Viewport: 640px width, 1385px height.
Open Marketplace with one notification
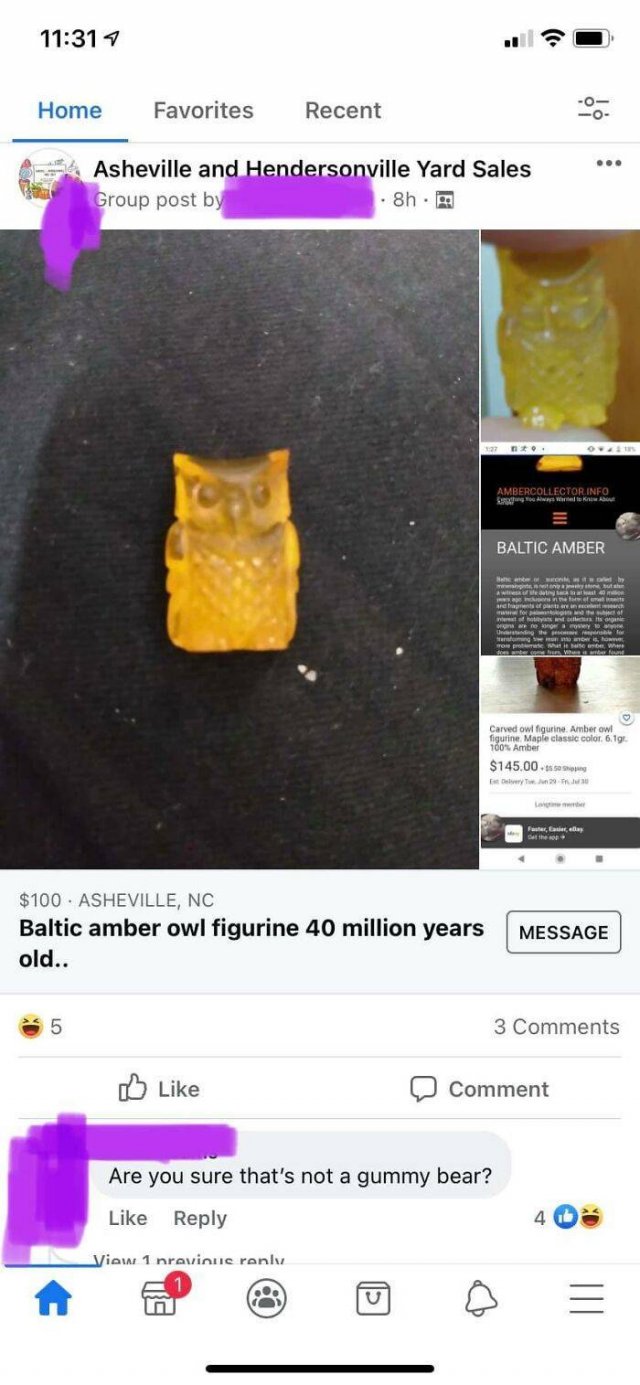158,1299
